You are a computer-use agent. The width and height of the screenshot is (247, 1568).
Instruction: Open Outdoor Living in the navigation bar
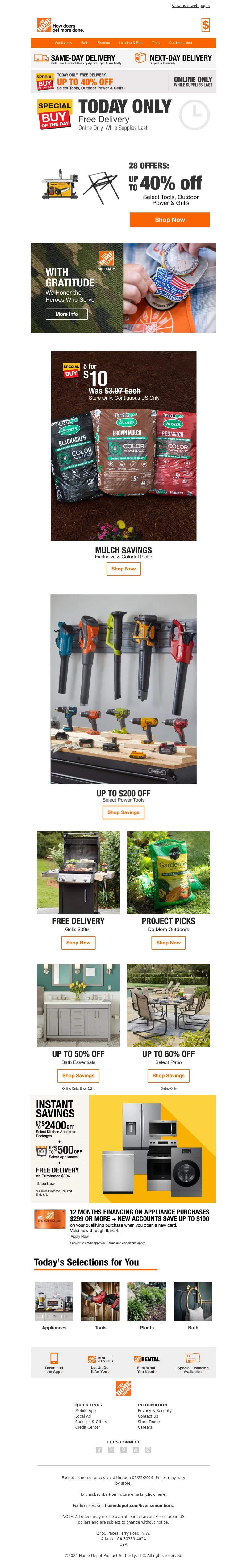coord(180,43)
